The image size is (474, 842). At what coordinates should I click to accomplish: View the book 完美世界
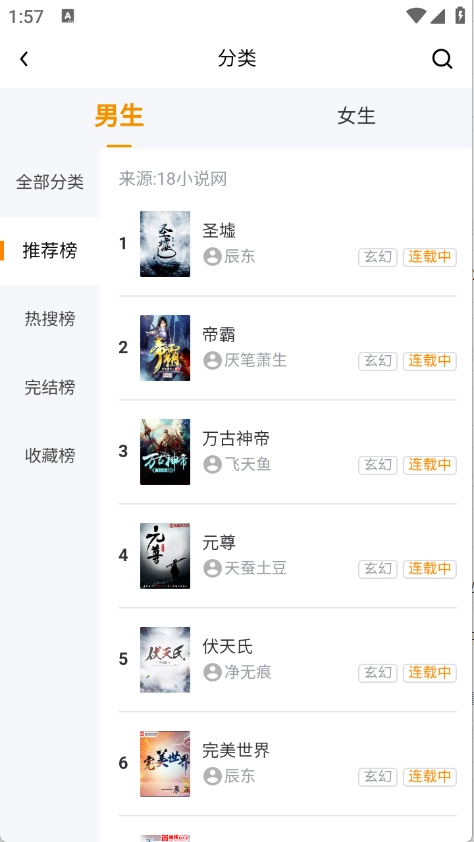(288, 764)
